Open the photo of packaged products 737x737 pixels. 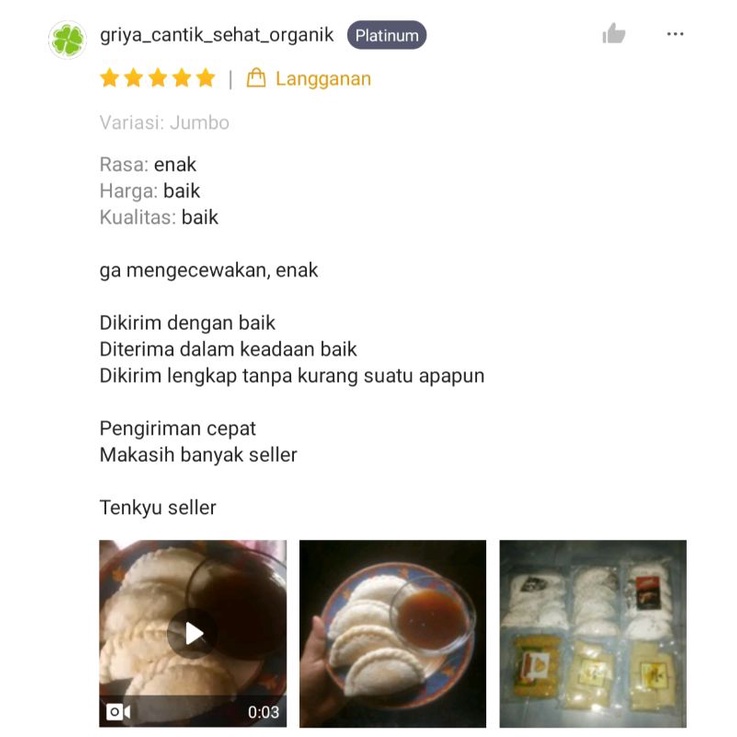pos(593,633)
